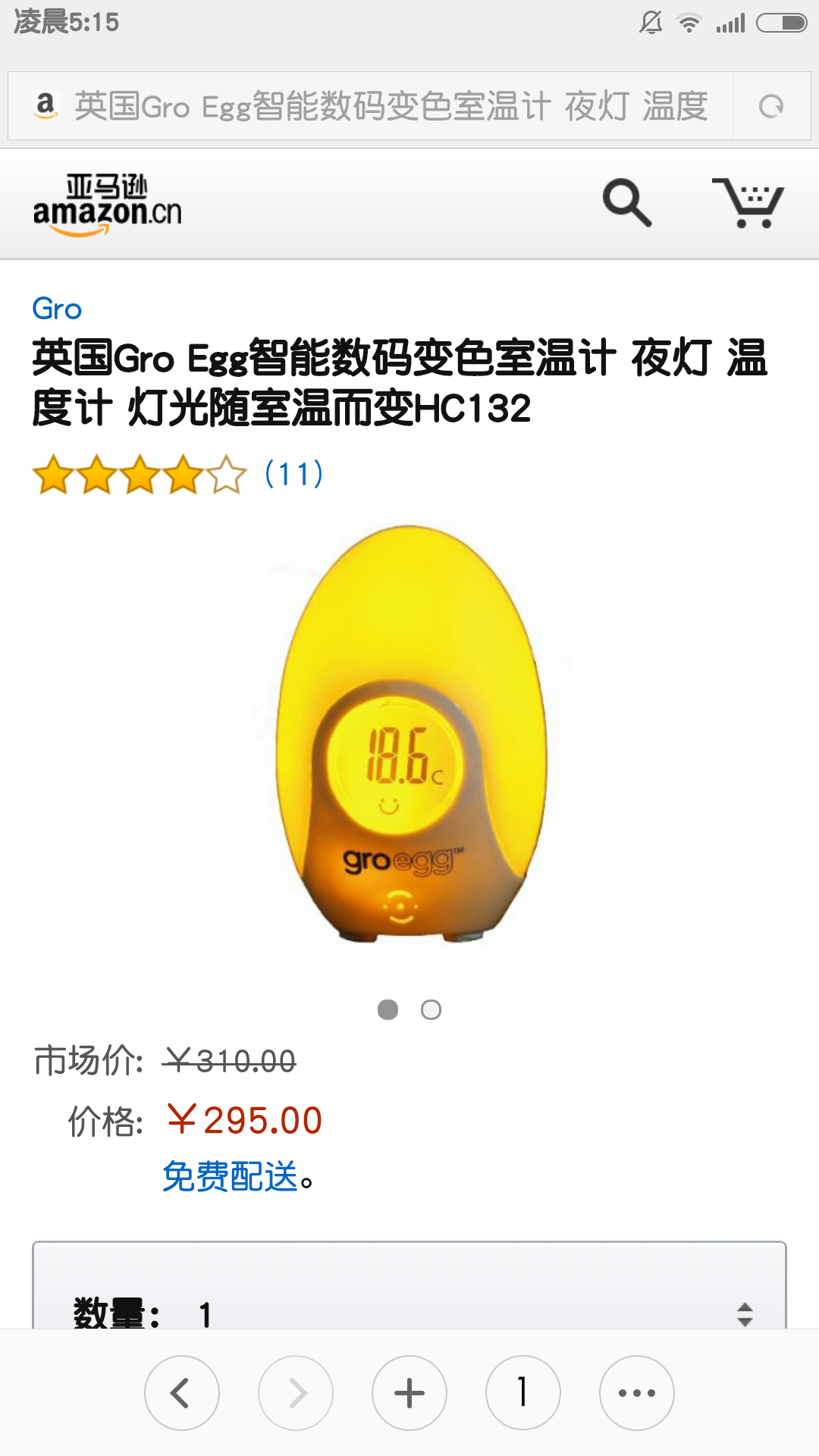The height and width of the screenshot is (1456, 819).
Task: Select the second image carousel dot
Action: [431, 1009]
